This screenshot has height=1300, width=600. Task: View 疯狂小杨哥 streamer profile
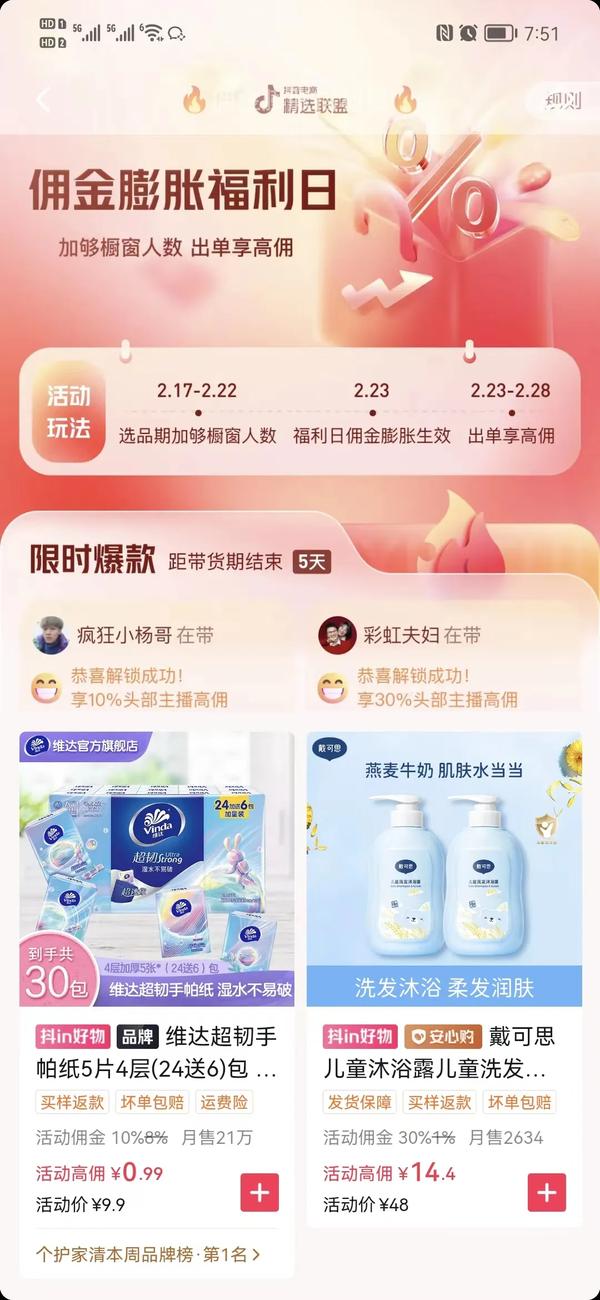click(51, 635)
